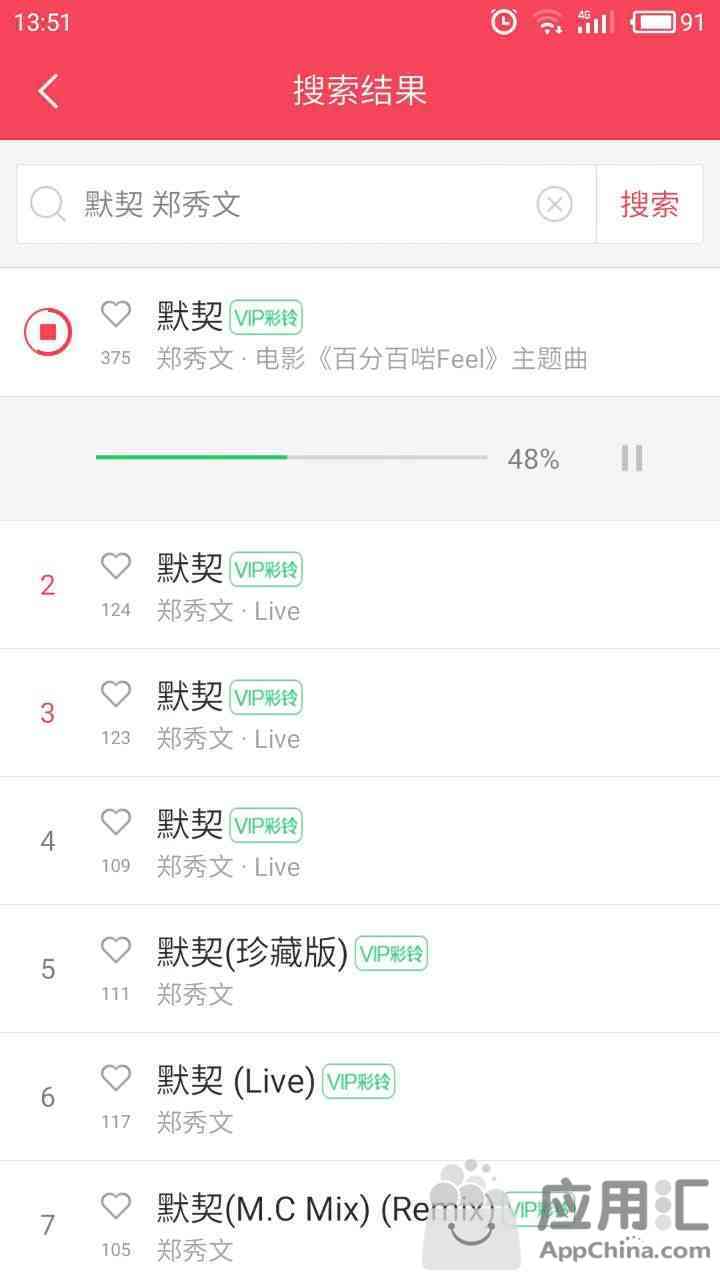Stop the currently playing first 默契 track
720x1280 pixels.
(x=48, y=332)
